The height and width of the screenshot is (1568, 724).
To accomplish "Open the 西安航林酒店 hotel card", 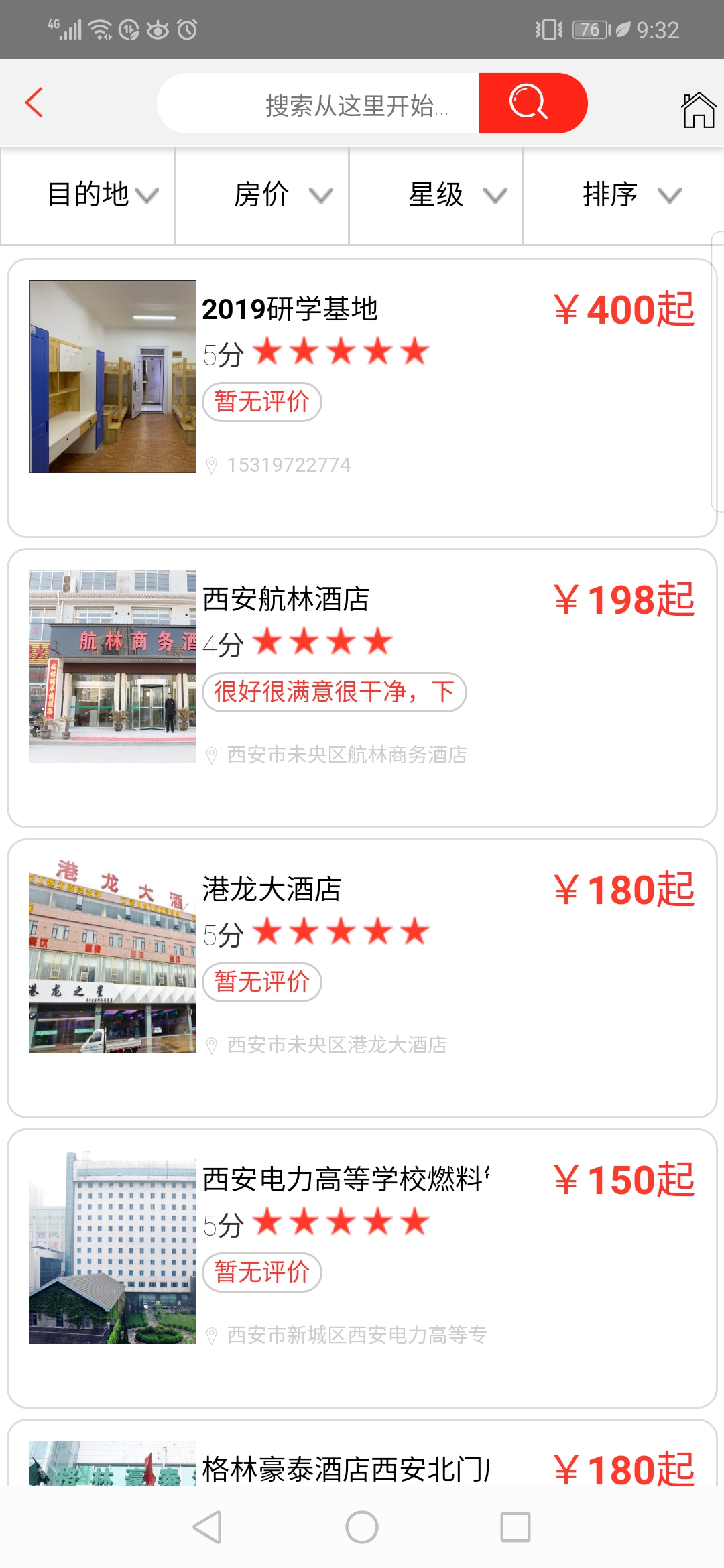I will click(x=362, y=688).
